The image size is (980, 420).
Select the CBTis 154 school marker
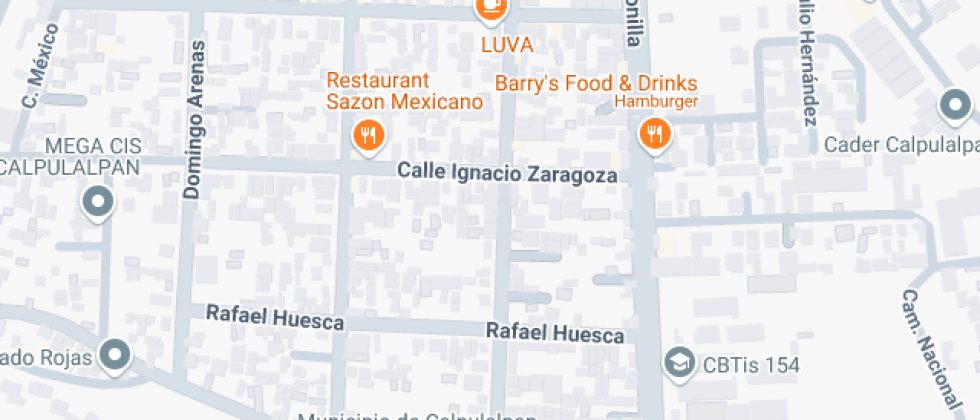click(x=680, y=363)
